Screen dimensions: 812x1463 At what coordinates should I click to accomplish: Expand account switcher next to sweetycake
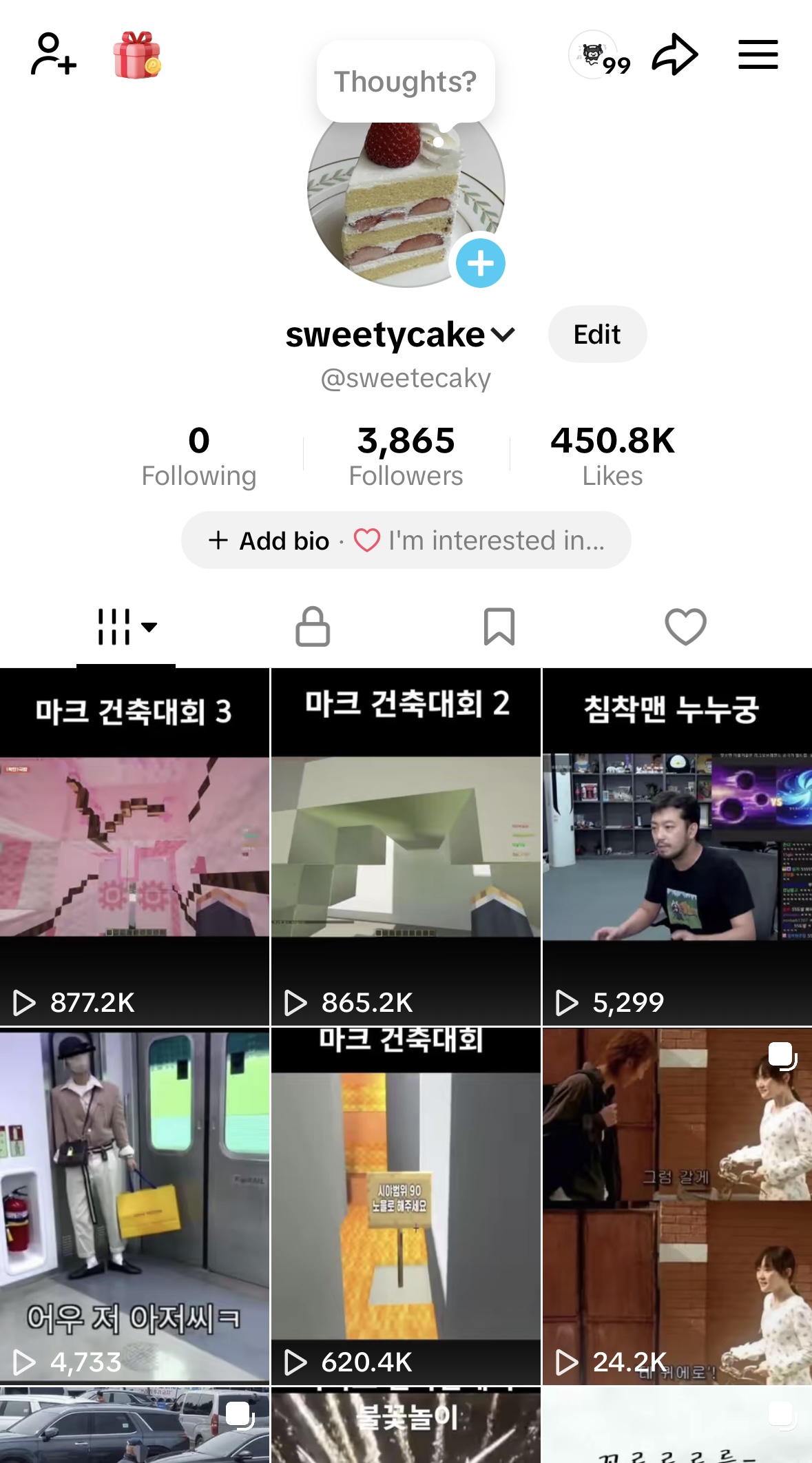click(503, 335)
